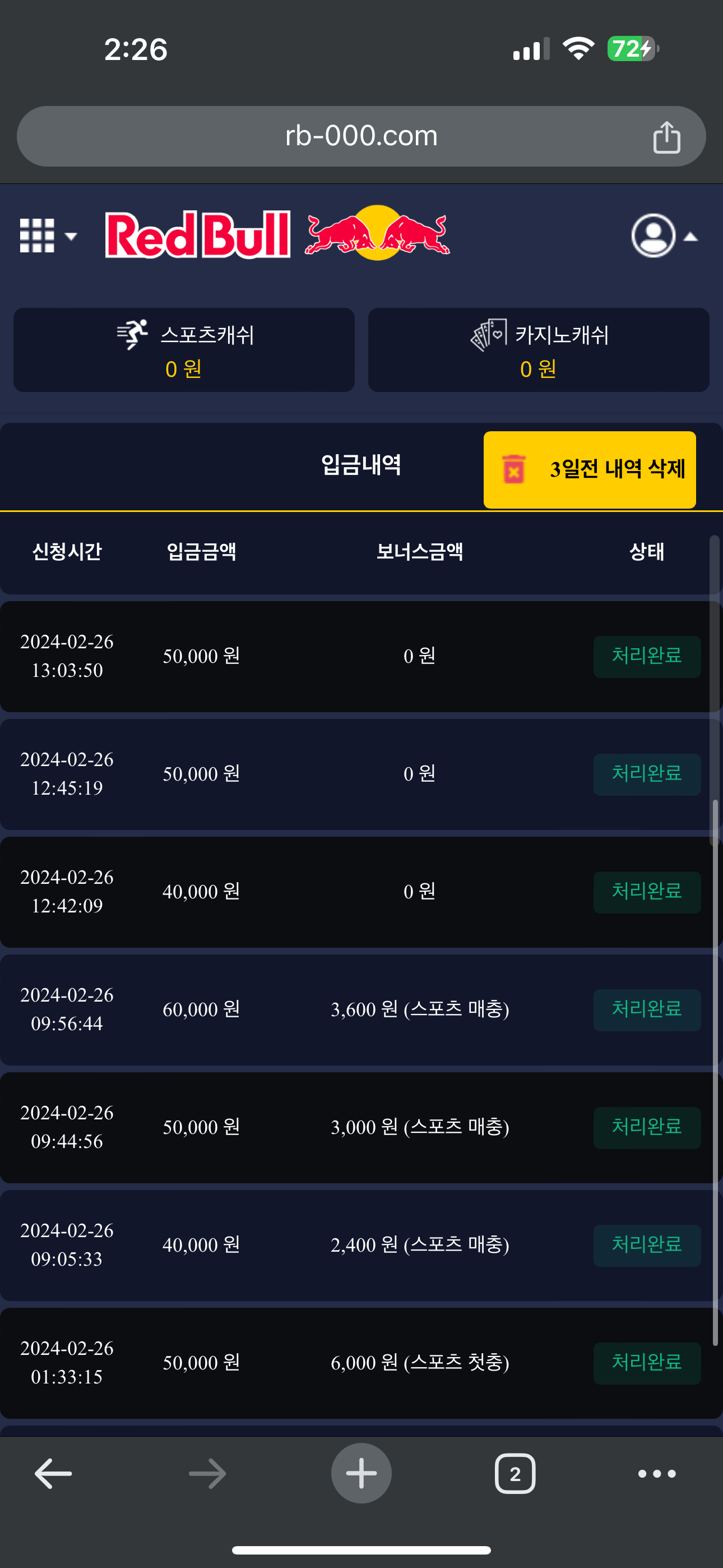Go back to the previous page

click(x=54, y=1473)
